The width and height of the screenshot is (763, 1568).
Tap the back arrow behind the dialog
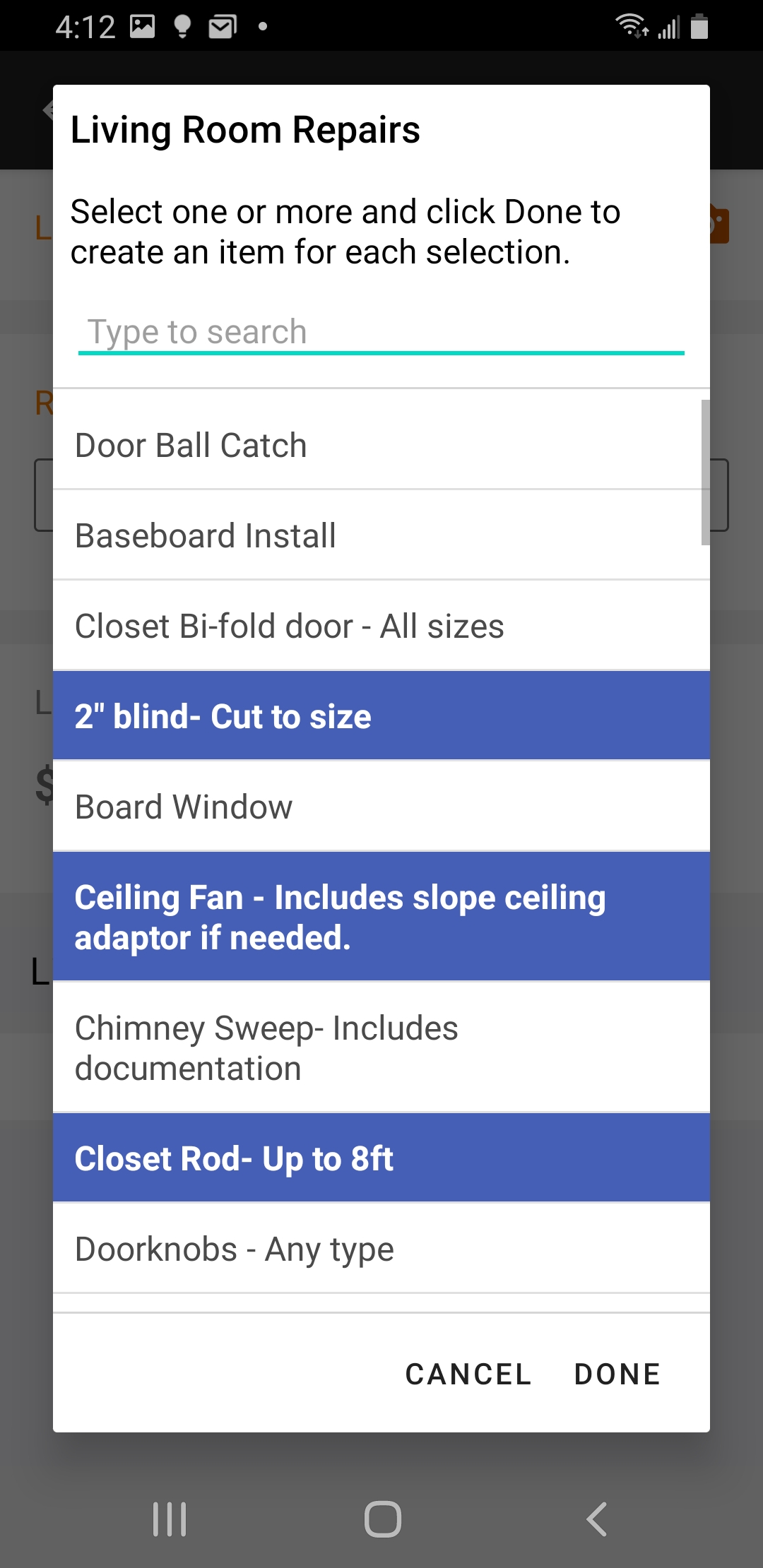48,109
